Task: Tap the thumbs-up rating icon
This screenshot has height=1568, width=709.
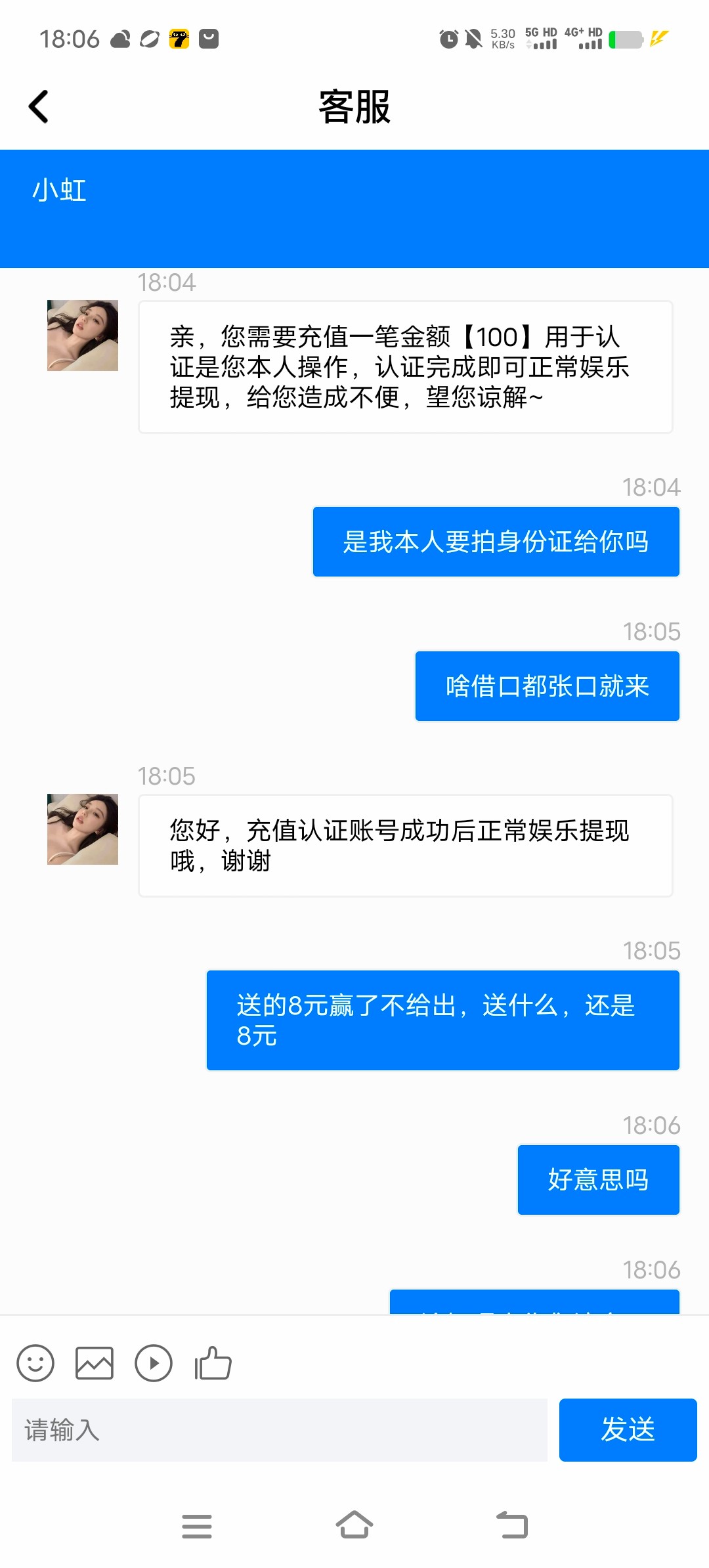Action: pyautogui.click(x=213, y=1363)
